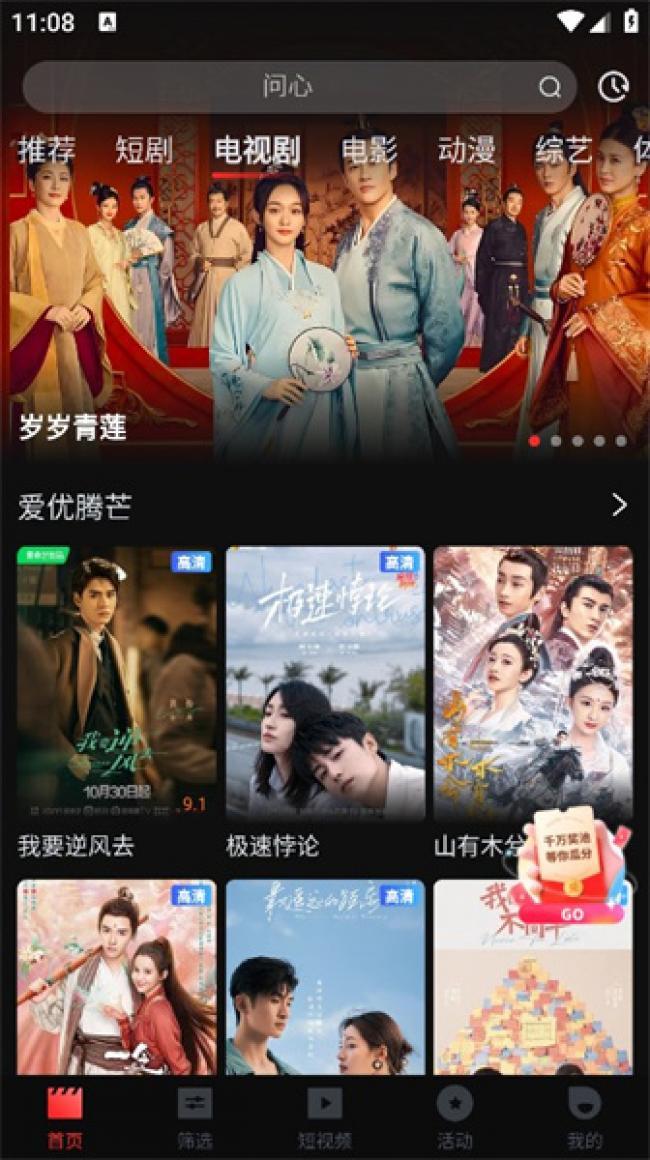Switch to the 动漫 tab
650x1160 pixels.
(x=466, y=151)
